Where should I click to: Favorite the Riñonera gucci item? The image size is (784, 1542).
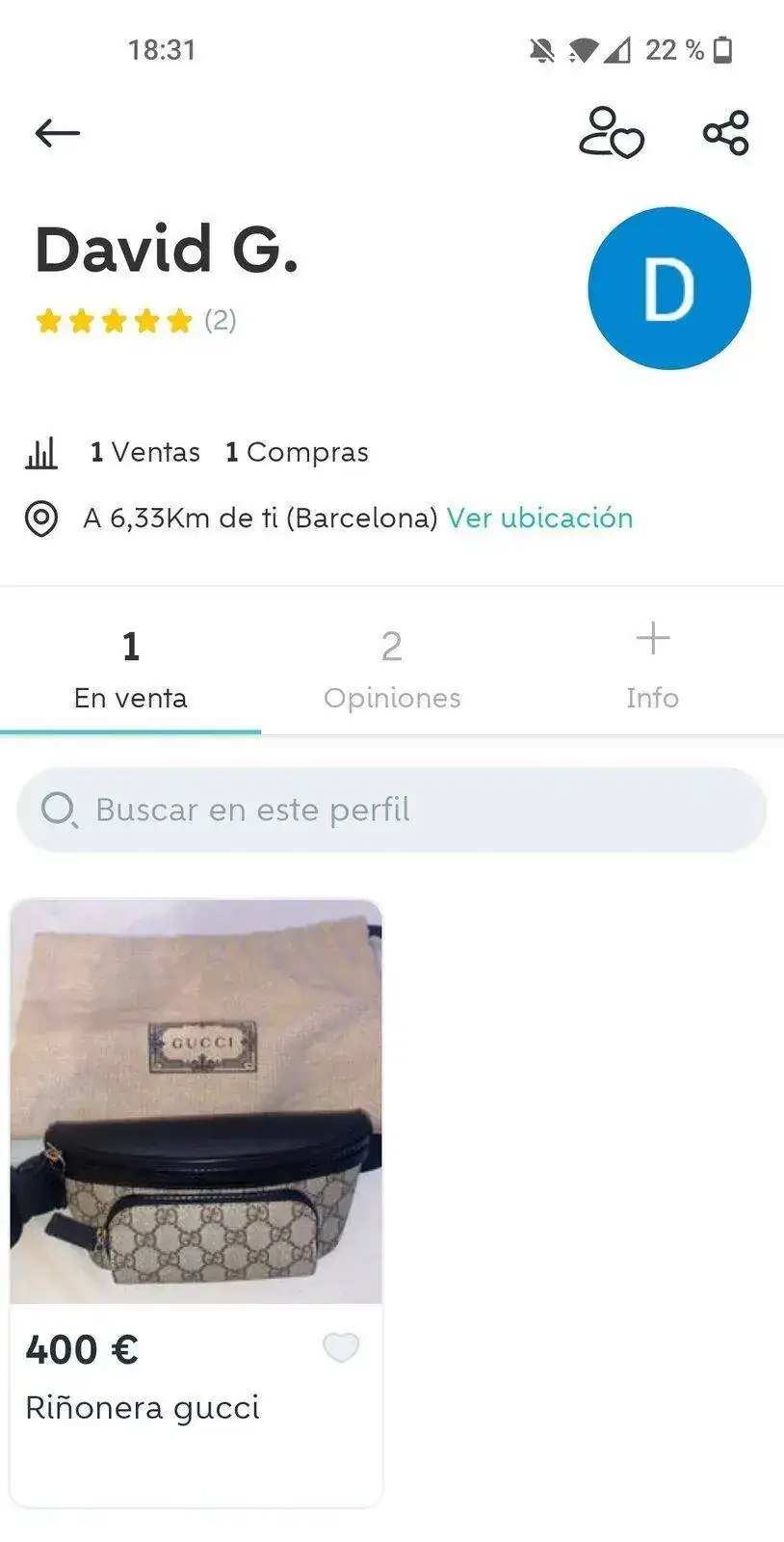point(340,1347)
